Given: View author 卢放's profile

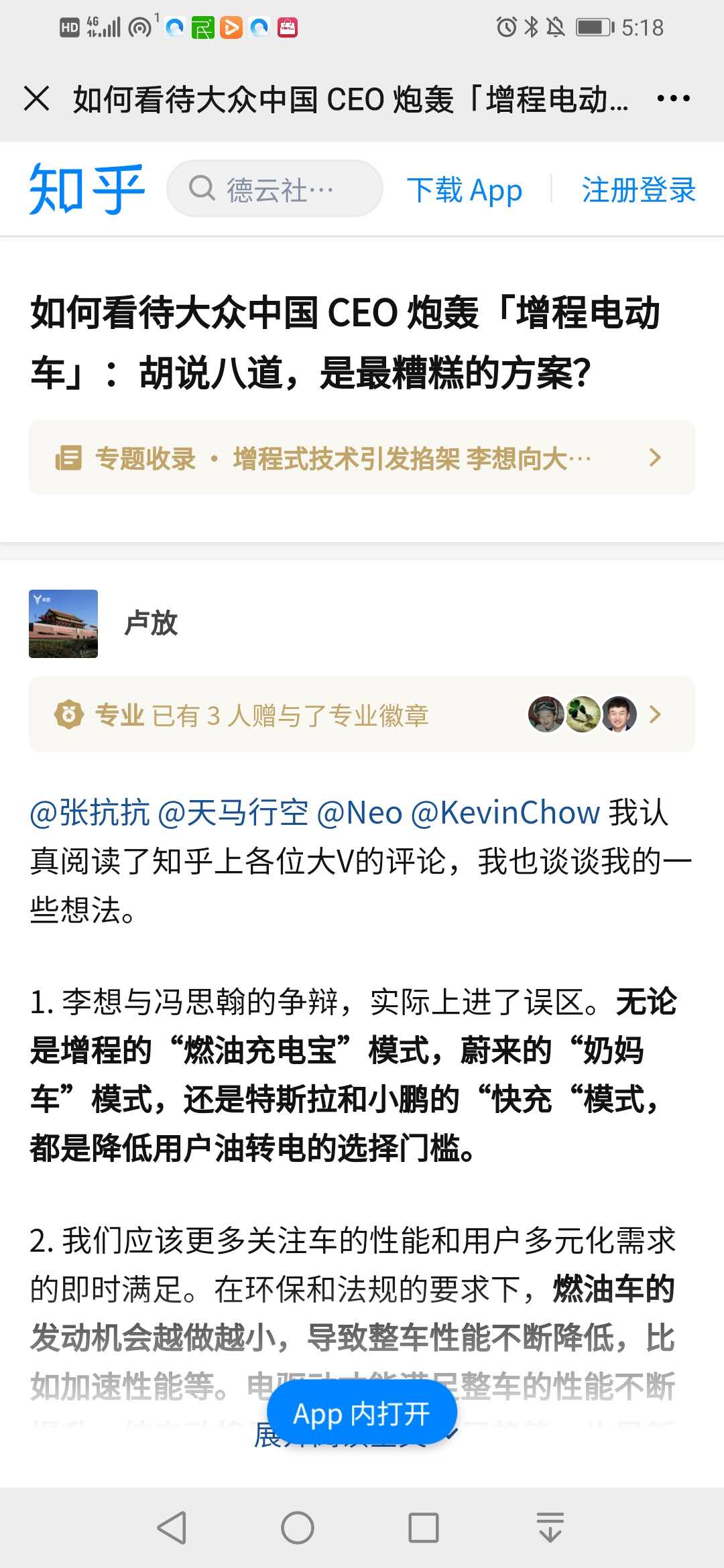Looking at the screenshot, I should coord(151,623).
